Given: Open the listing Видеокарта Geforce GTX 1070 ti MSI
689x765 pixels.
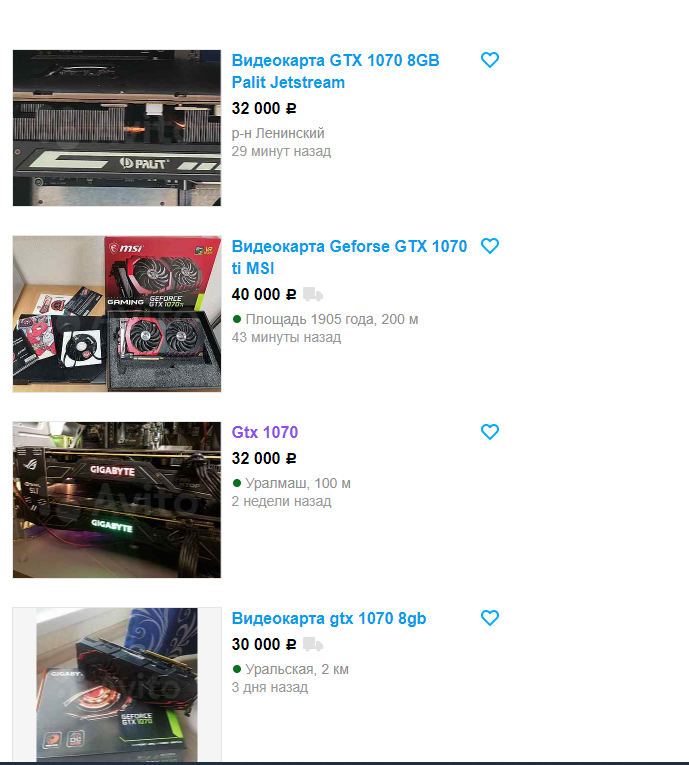Looking at the screenshot, I should (x=349, y=257).
